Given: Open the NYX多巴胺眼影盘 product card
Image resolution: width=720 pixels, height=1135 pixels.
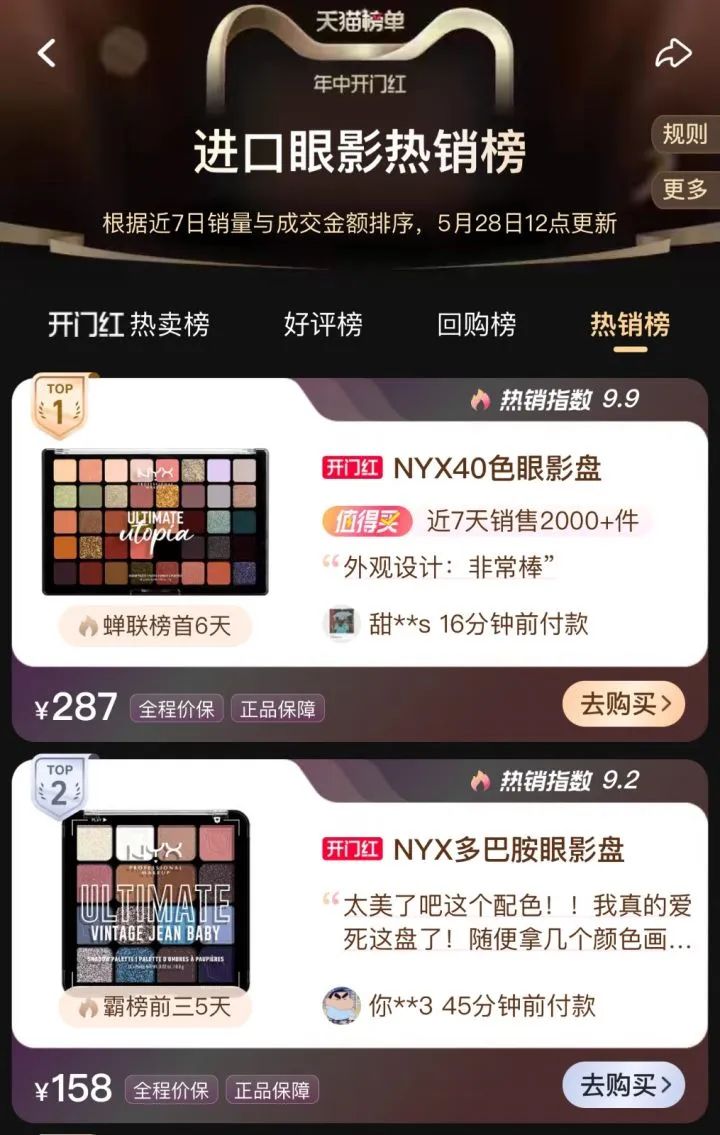Looking at the screenshot, I should [508, 850].
